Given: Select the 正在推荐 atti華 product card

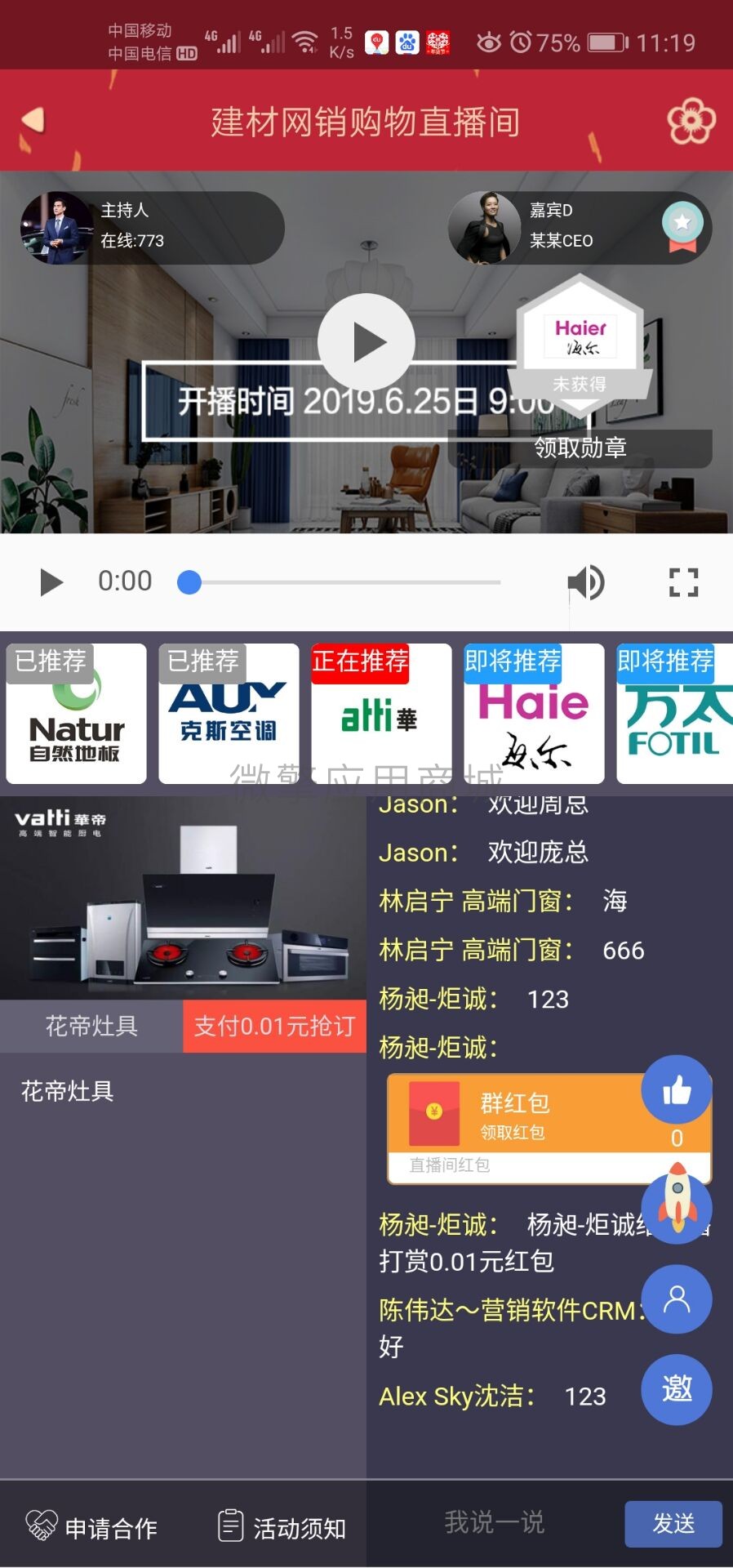Looking at the screenshot, I should coord(380,713).
